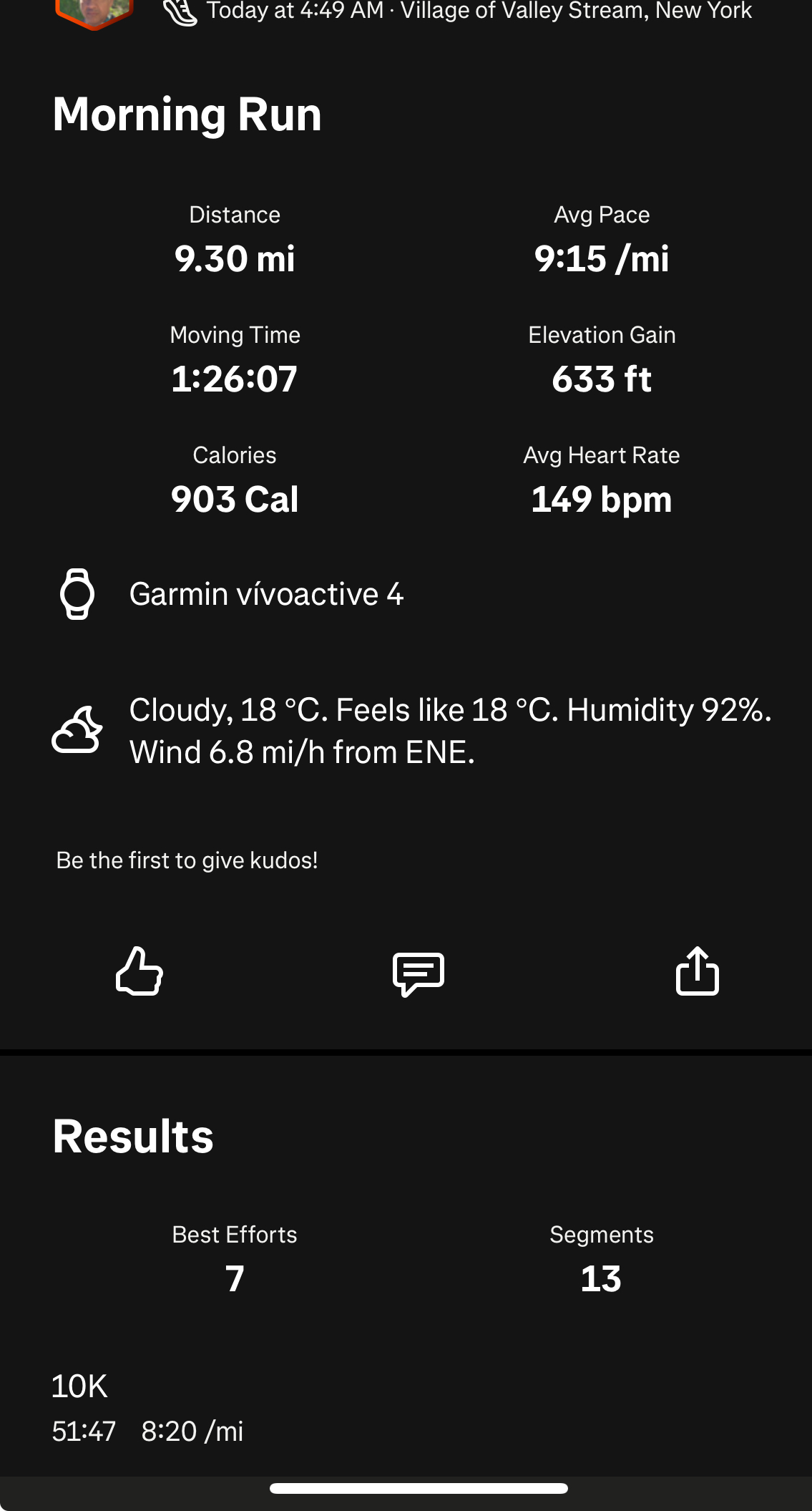Share this Morning Run activity
The height and width of the screenshot is (1511, 812).
698,971
